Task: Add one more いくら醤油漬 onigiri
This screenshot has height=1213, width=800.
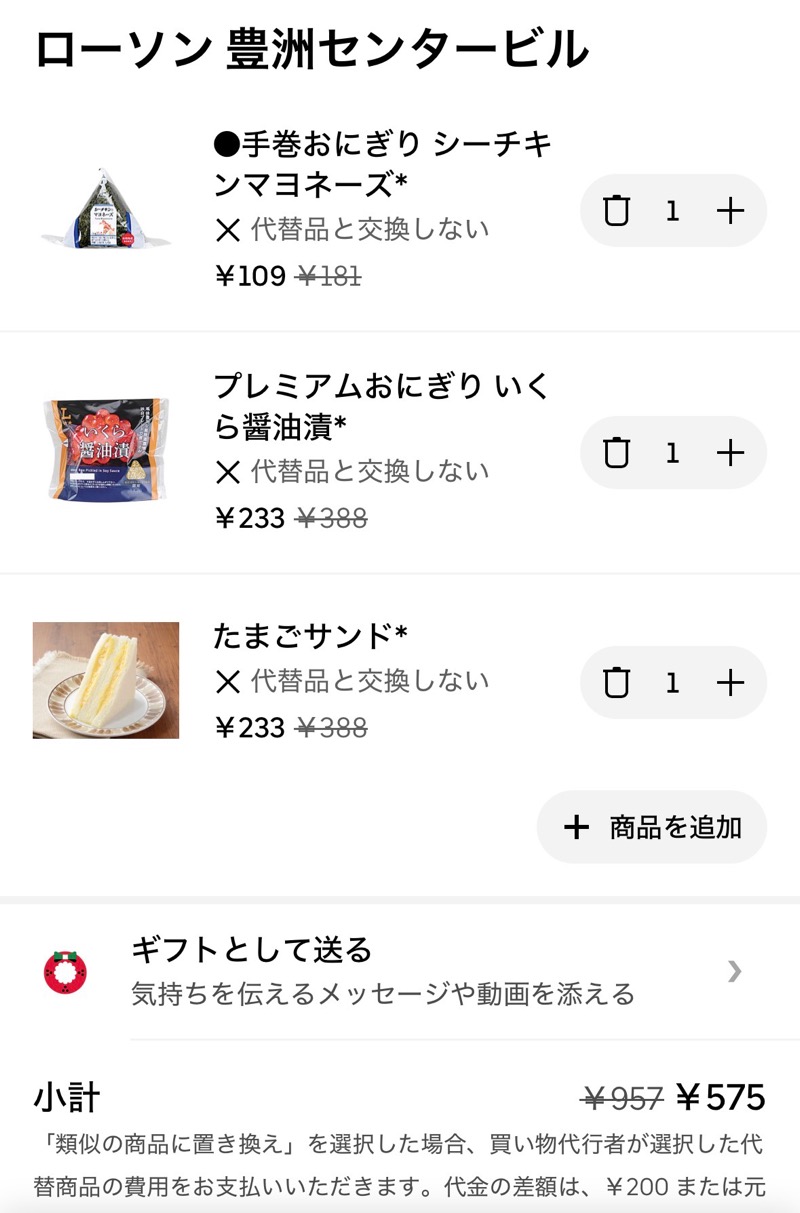Action: click(x=731, y=453)
